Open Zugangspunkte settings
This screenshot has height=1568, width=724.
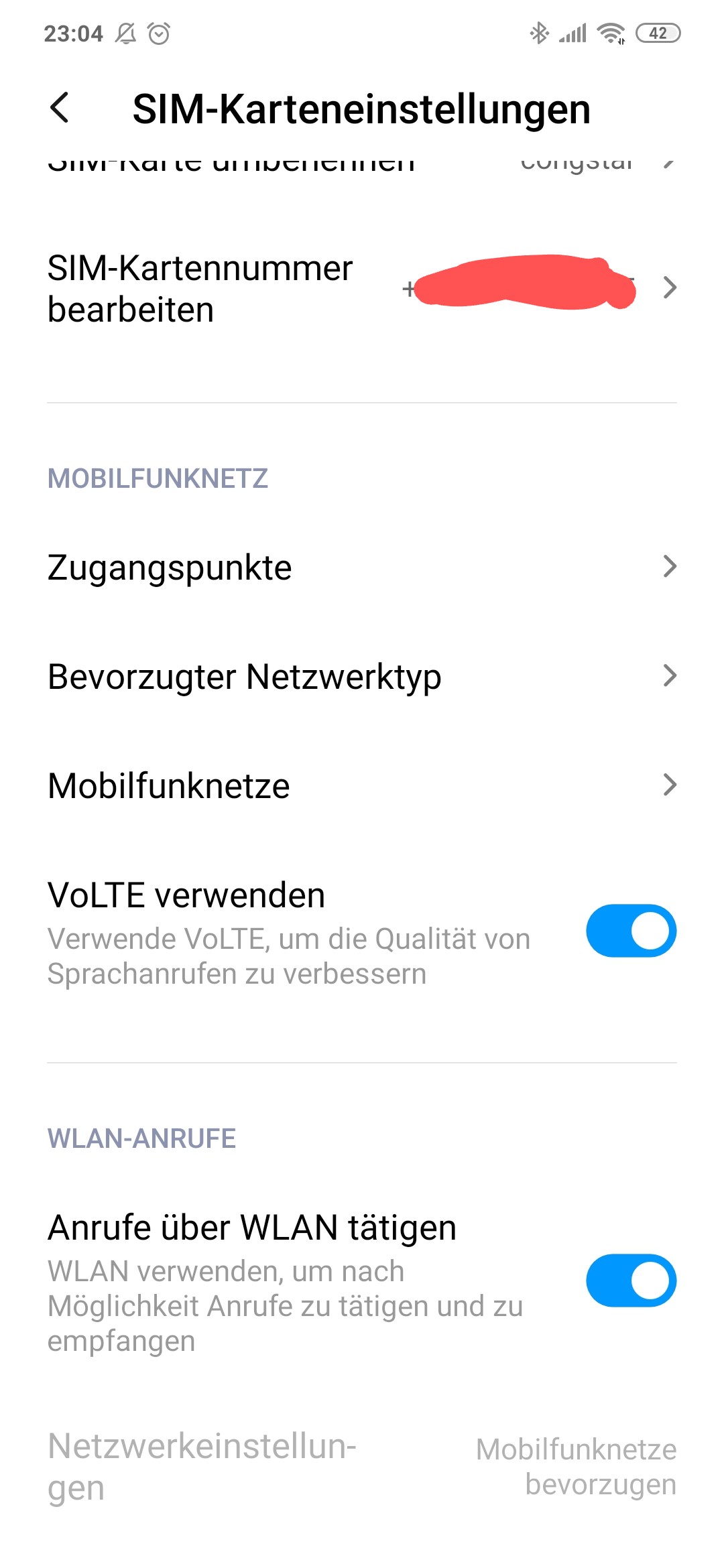362,568
